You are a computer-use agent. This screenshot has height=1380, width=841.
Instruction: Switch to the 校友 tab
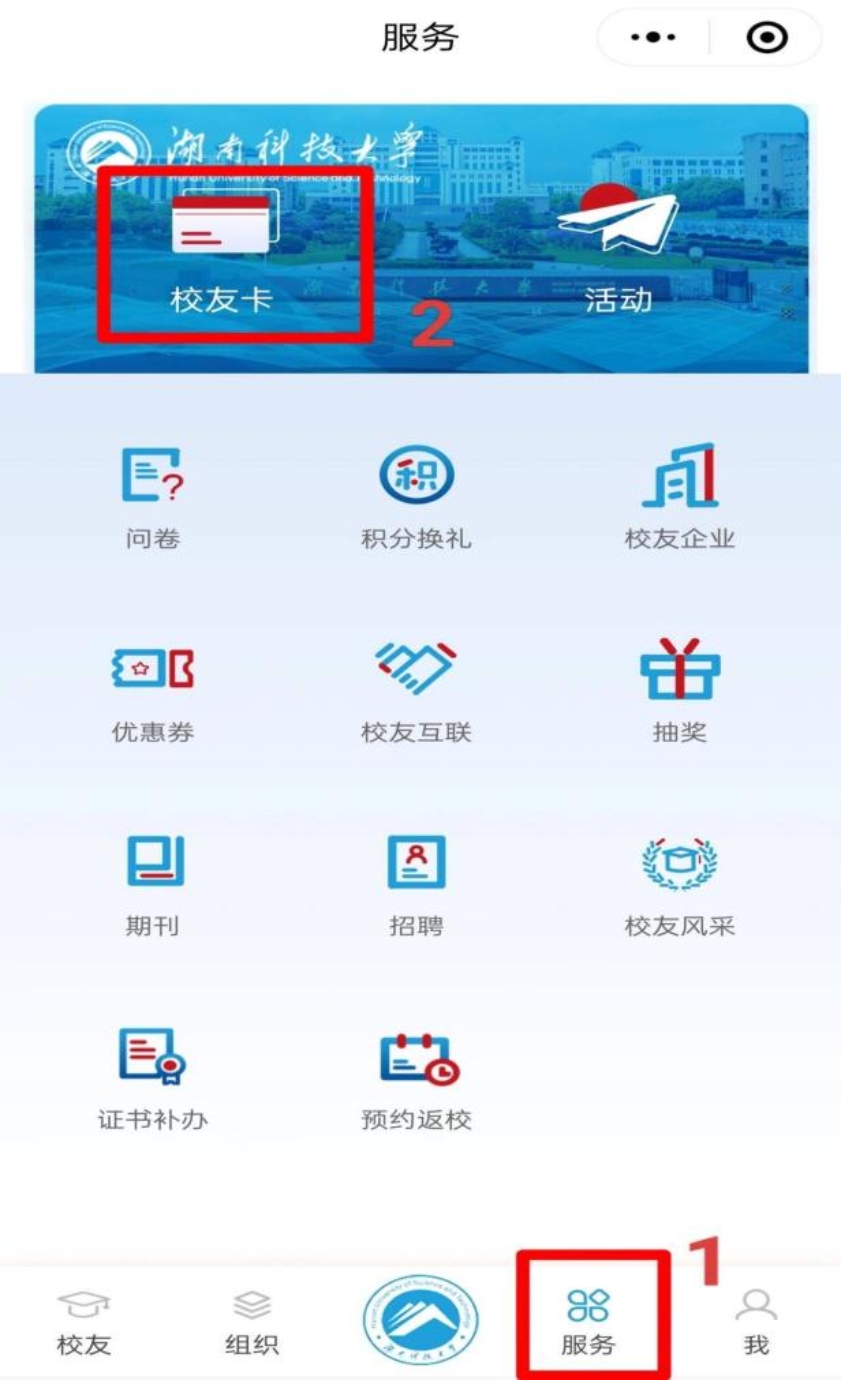pos(84,1322)
